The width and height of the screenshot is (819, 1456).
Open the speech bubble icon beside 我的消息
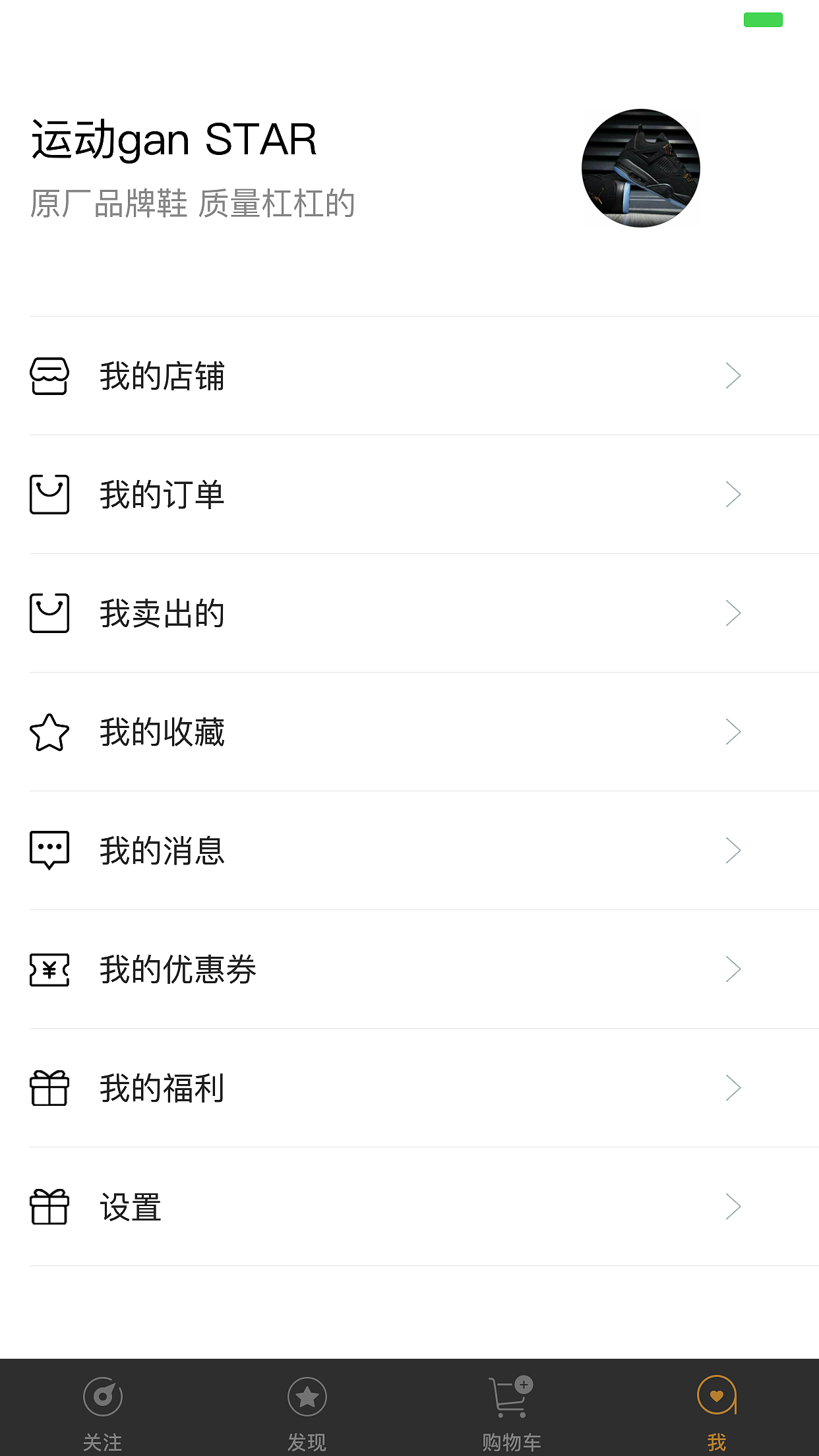pos(50,850)
